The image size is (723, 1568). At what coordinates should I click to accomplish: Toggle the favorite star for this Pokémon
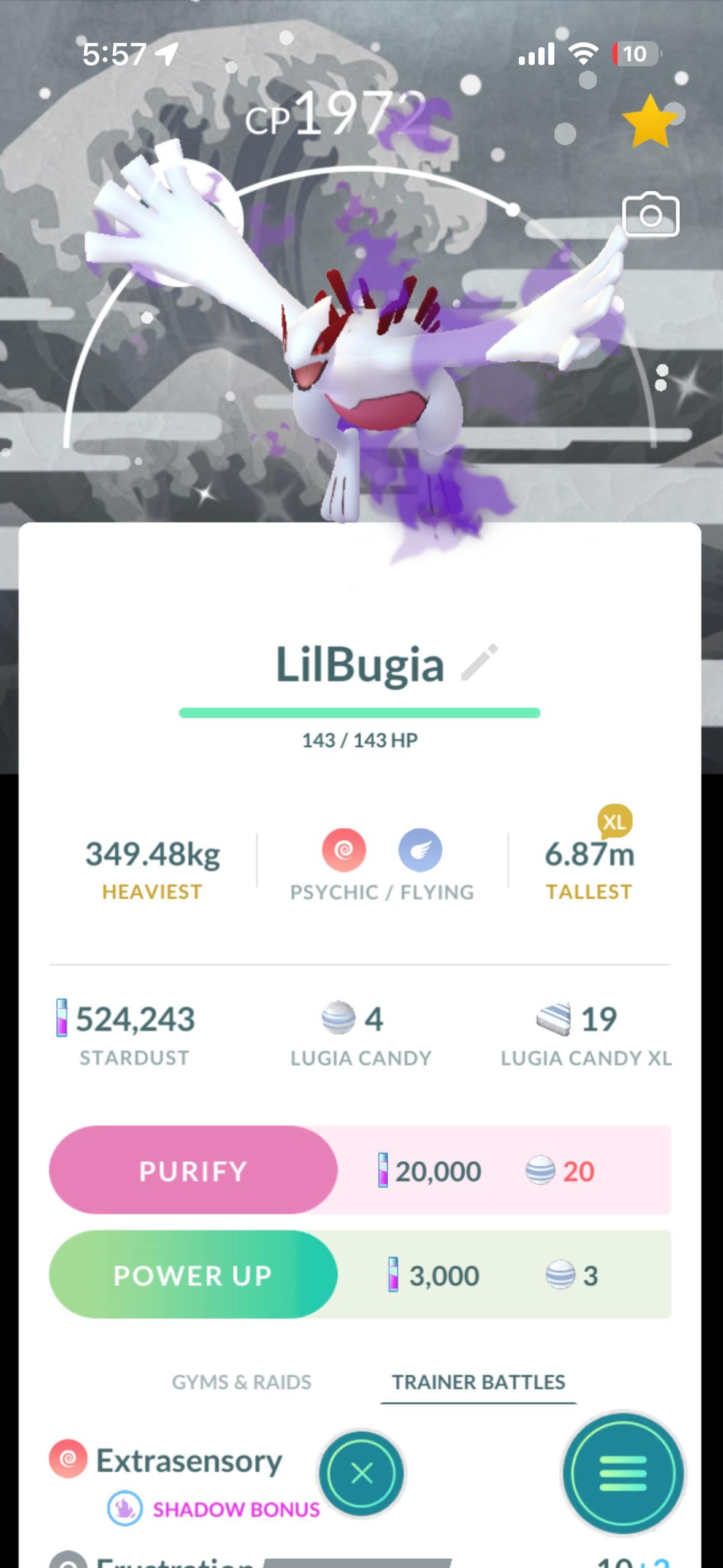tap(649, 121)
